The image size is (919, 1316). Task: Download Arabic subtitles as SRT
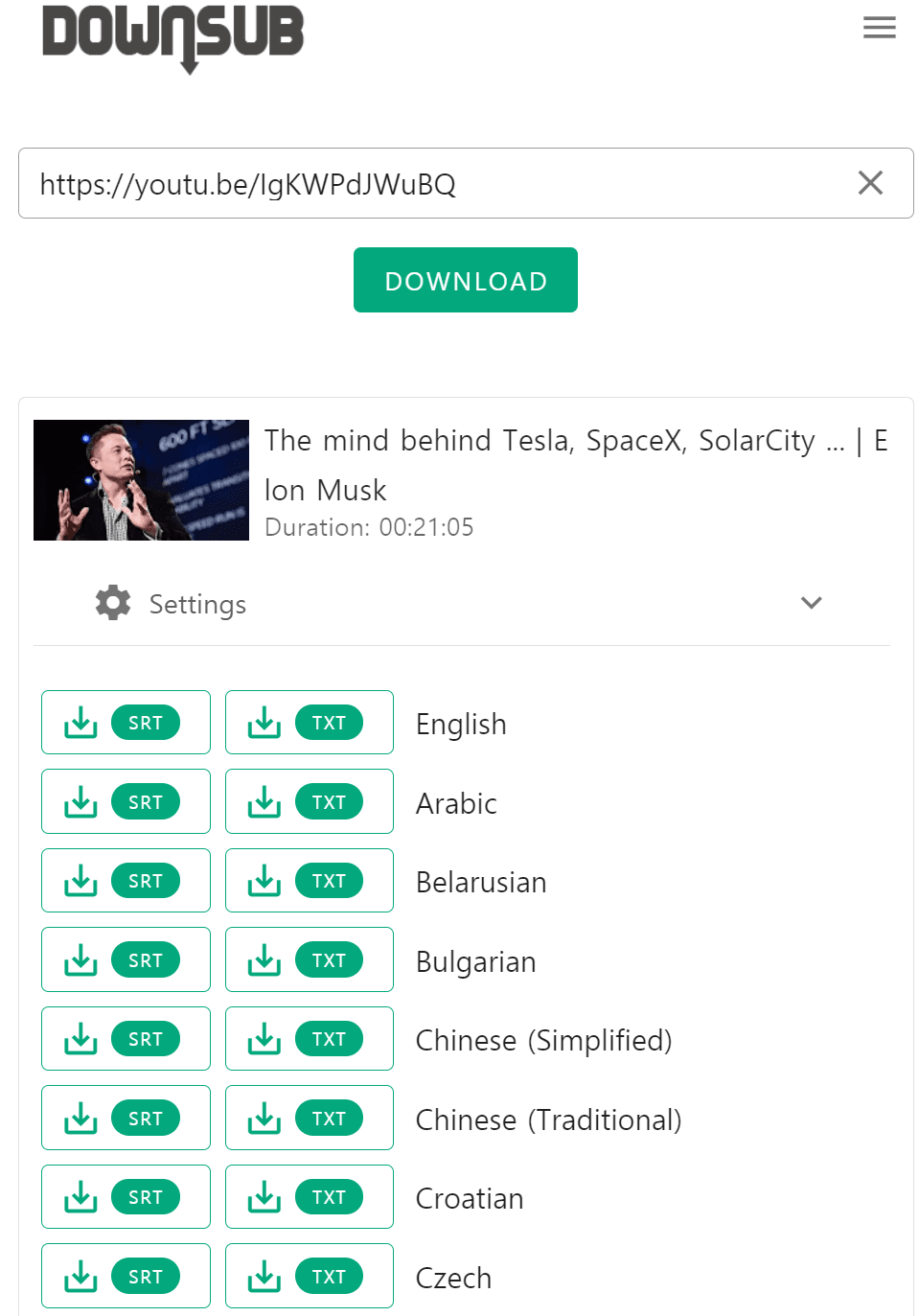pyautogui.click(x=126, y=802)
